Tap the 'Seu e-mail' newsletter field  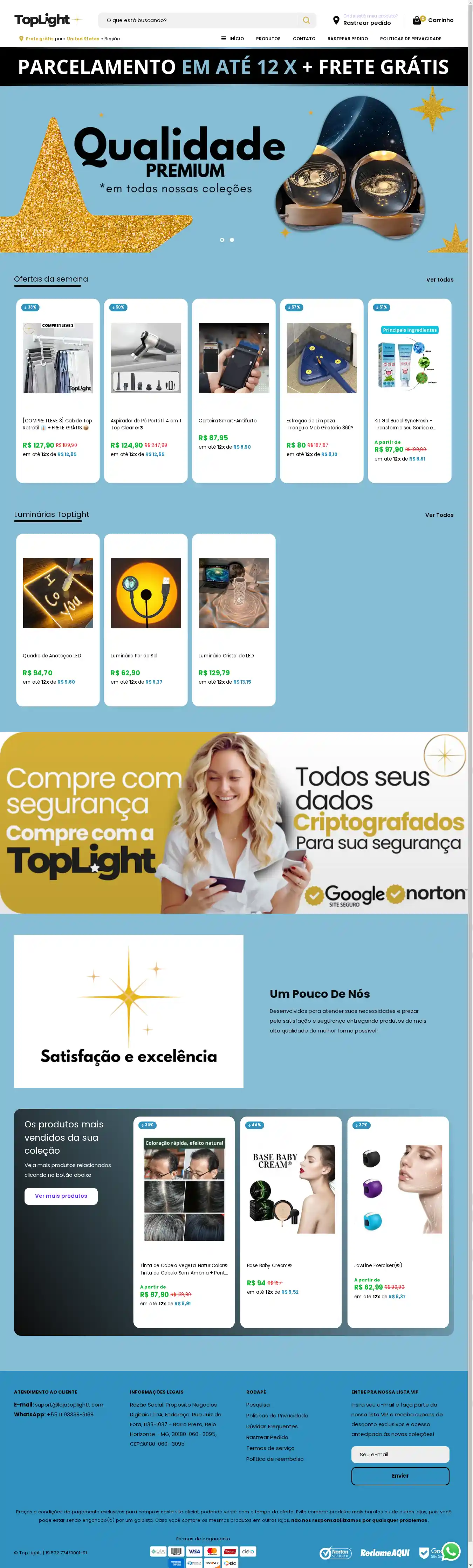coord(400,1454)
